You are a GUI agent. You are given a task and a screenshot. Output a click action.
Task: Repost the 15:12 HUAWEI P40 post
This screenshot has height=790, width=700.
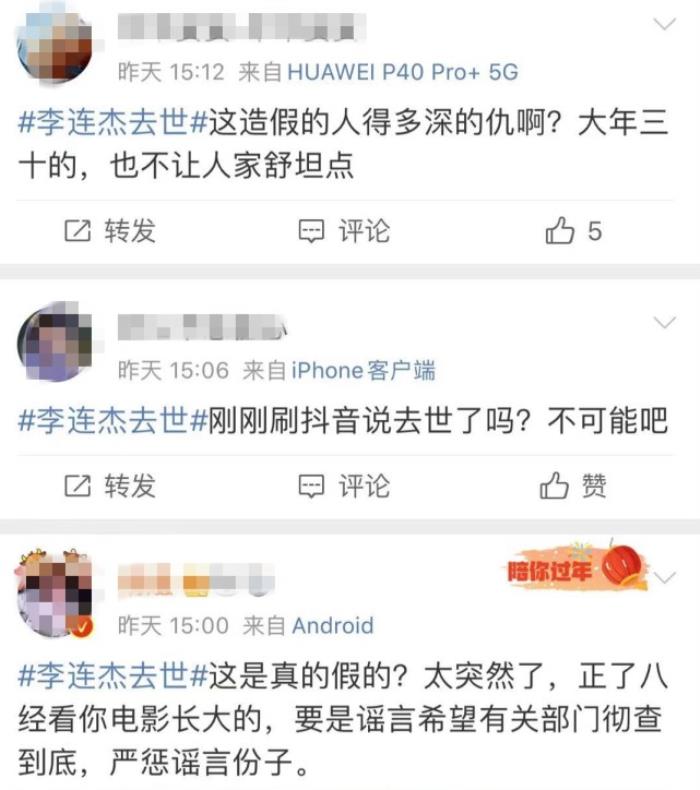(110, 232)
